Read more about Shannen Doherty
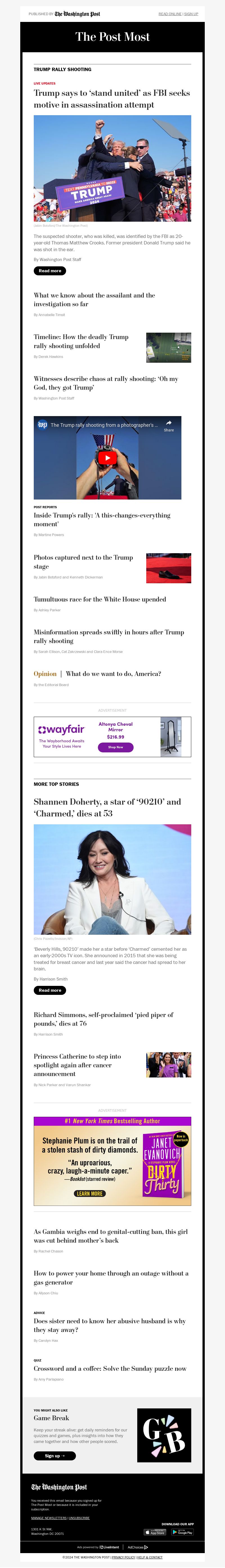 [49, 990]
